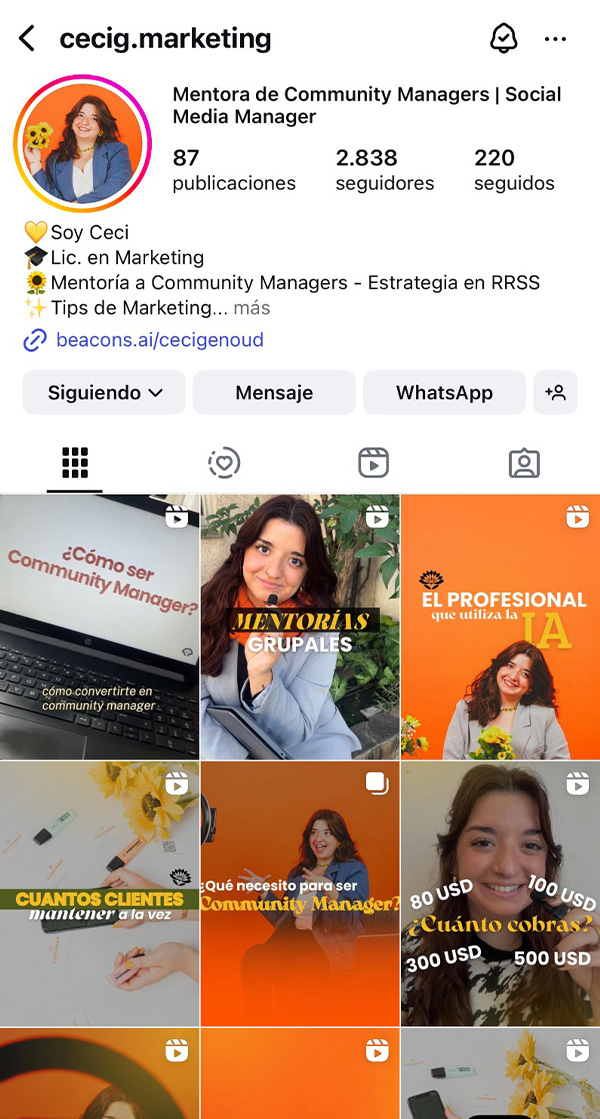The height and width of the screenshot is (1119, 600).
Task: Open the notifications bell for this profile
Action: tap(503, 39)
